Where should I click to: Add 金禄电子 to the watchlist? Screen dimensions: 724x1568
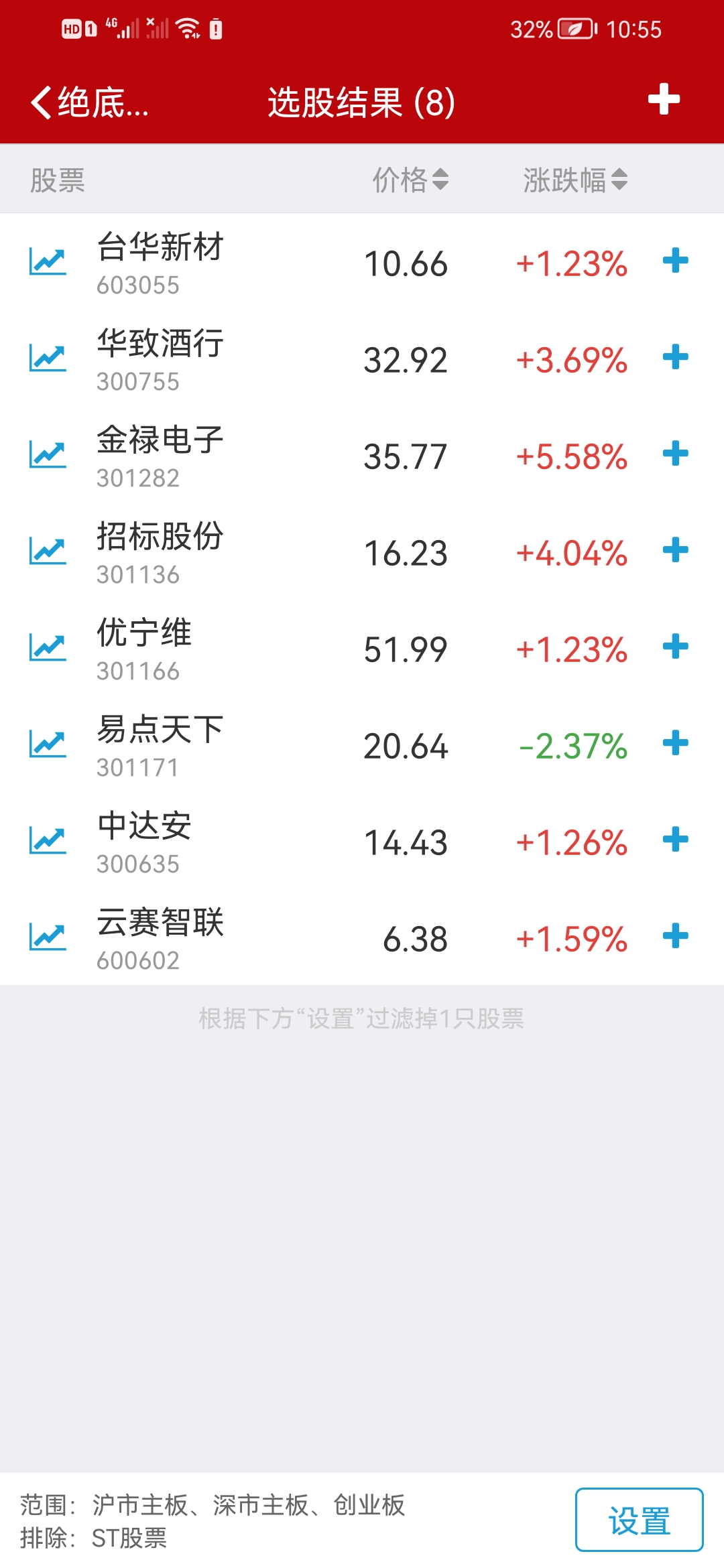pyautogui.click(x=675, y=454)
